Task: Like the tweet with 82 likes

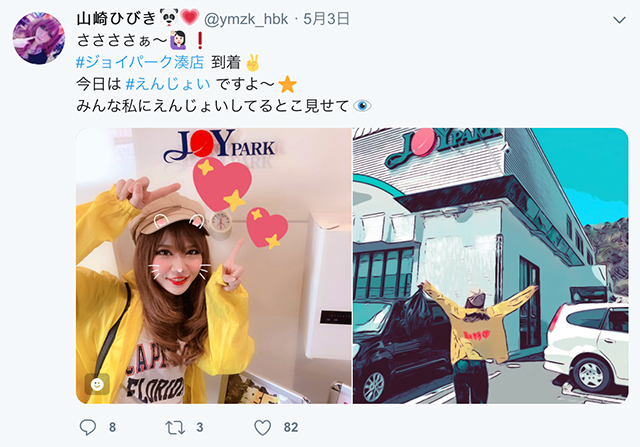Action: pos(262,427)
